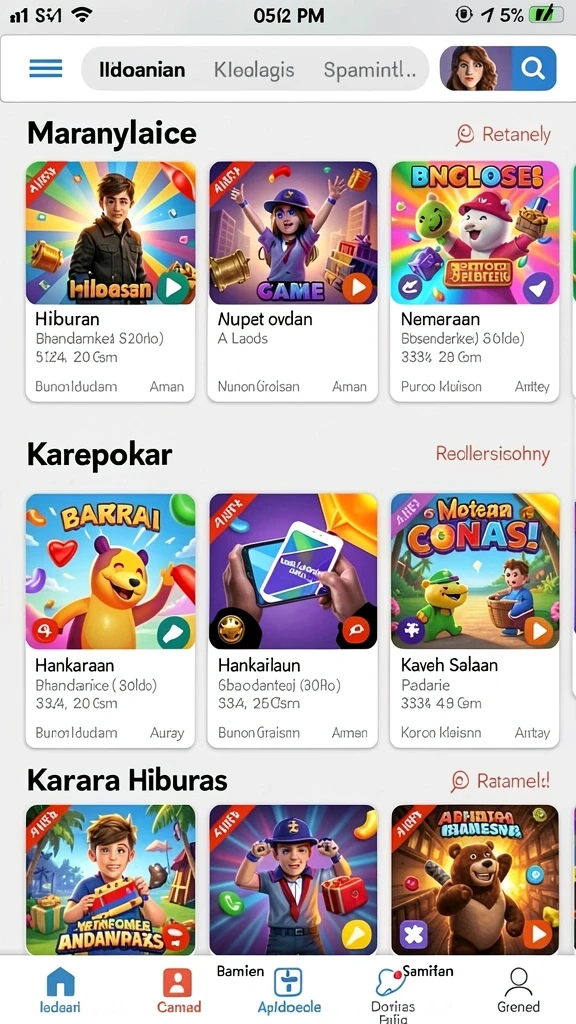Open the Retanely link beside Maranylaice
The width and height of the screenshot is (576, 1024).
coord(504,135)
